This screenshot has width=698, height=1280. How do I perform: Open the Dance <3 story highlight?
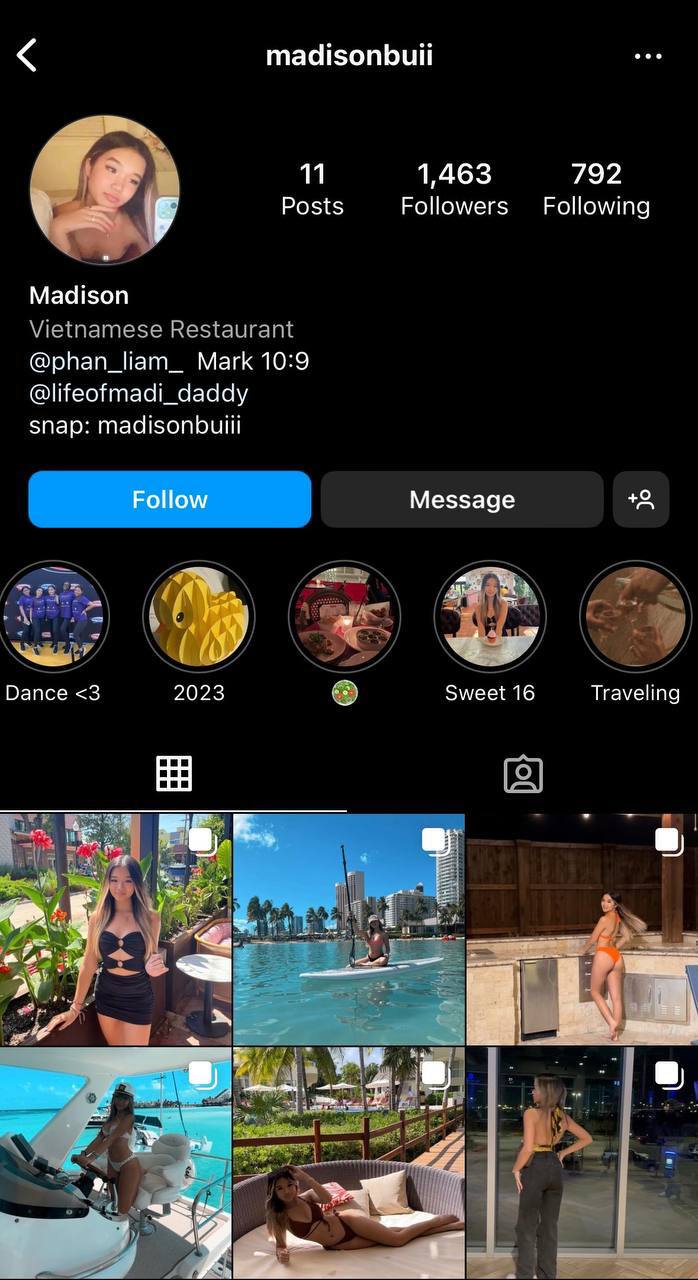[53, 616]
